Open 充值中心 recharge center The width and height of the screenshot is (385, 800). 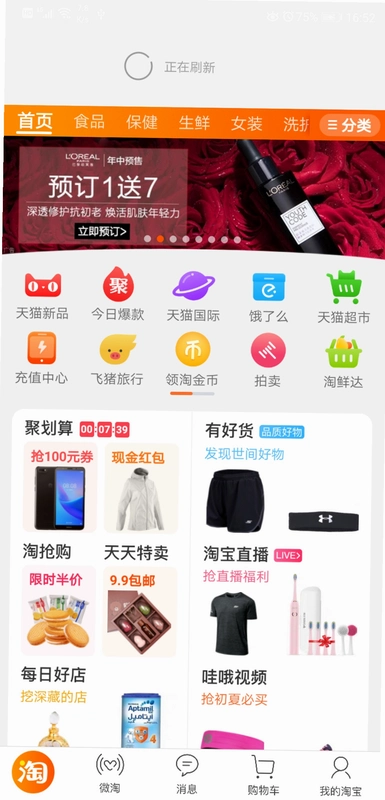point(41,358)
